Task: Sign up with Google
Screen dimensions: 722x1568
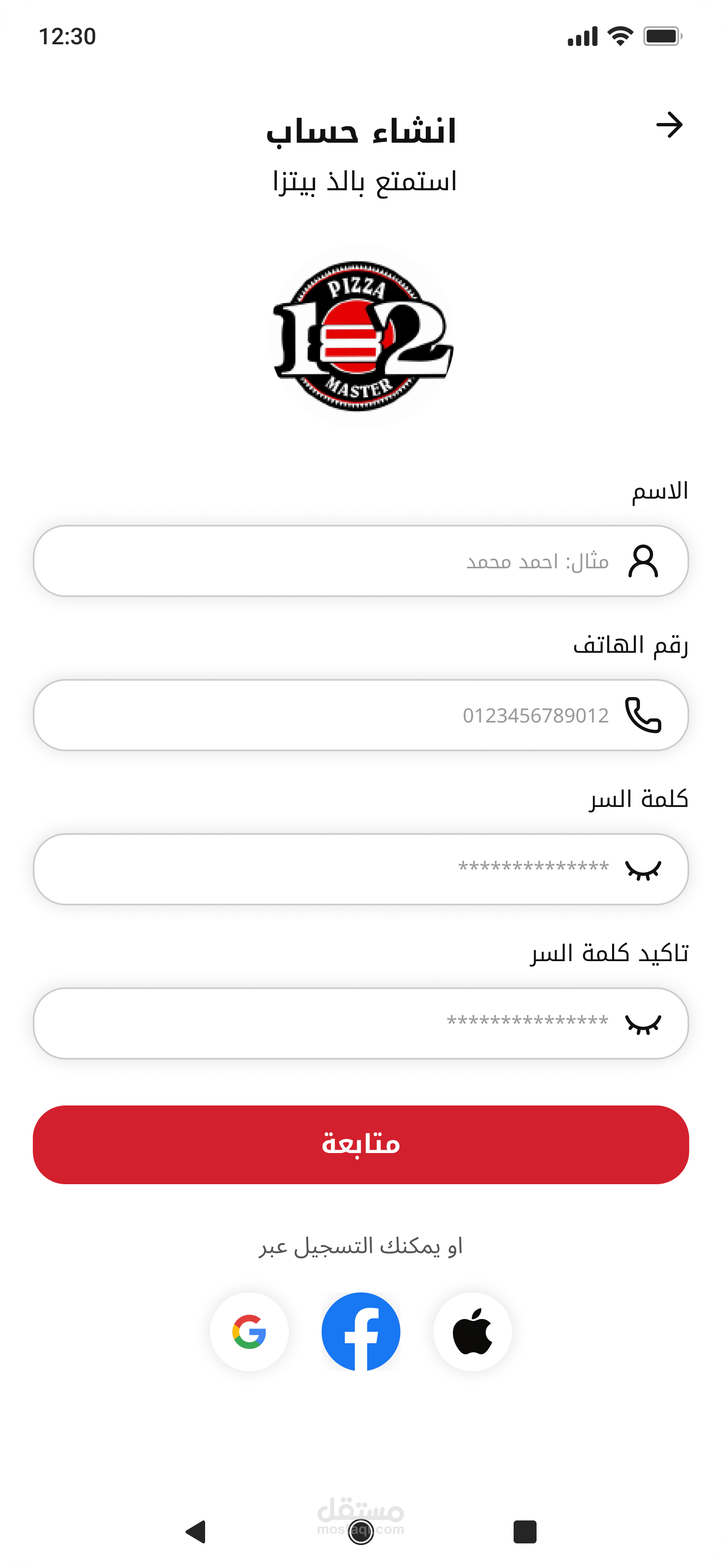Action: (x=249, y=1331)
